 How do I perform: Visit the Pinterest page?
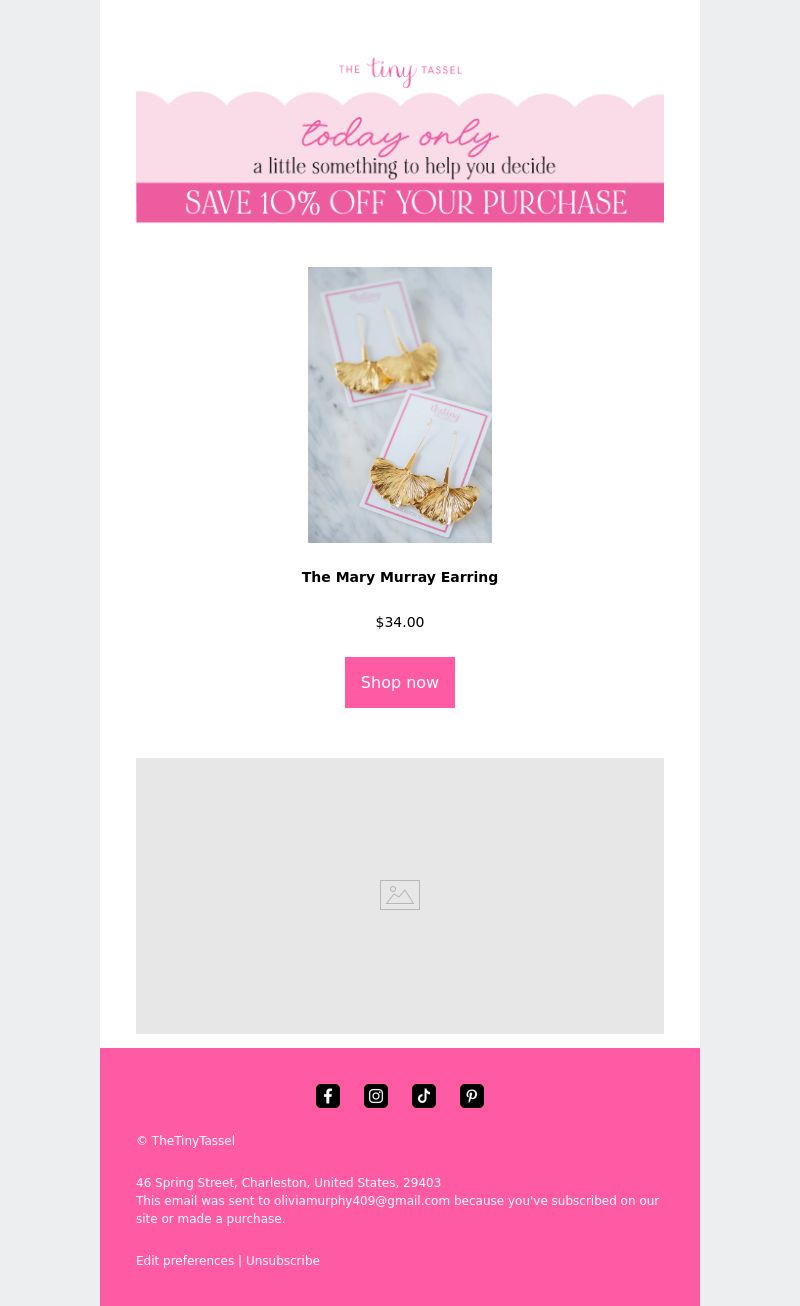point(472,1096)
